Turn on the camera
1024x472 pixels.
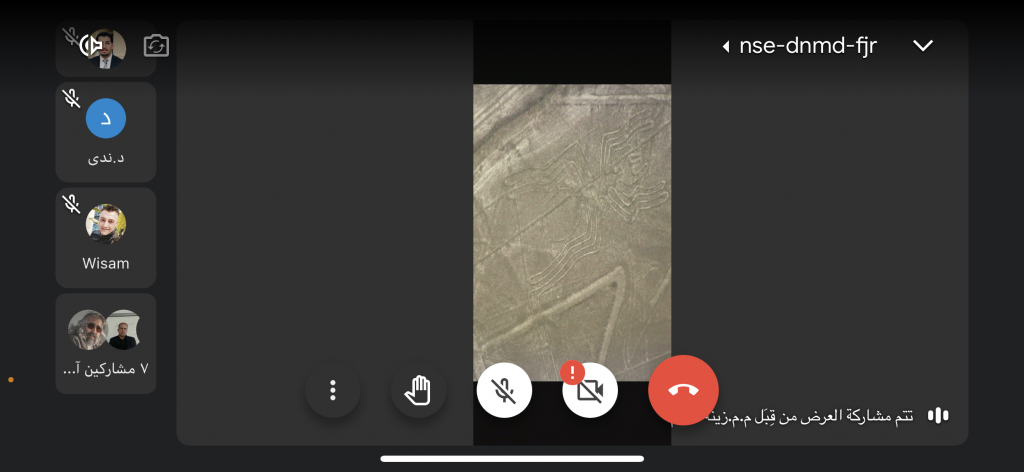click(590, 390)
